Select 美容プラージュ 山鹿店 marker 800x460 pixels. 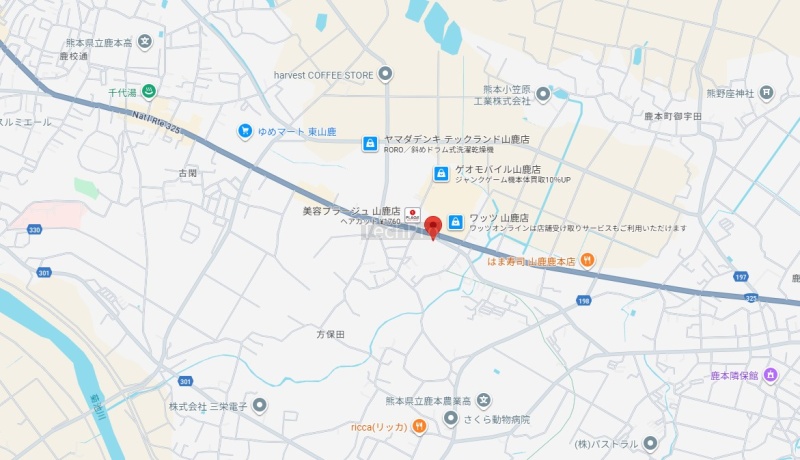click(x=411, y=213)
